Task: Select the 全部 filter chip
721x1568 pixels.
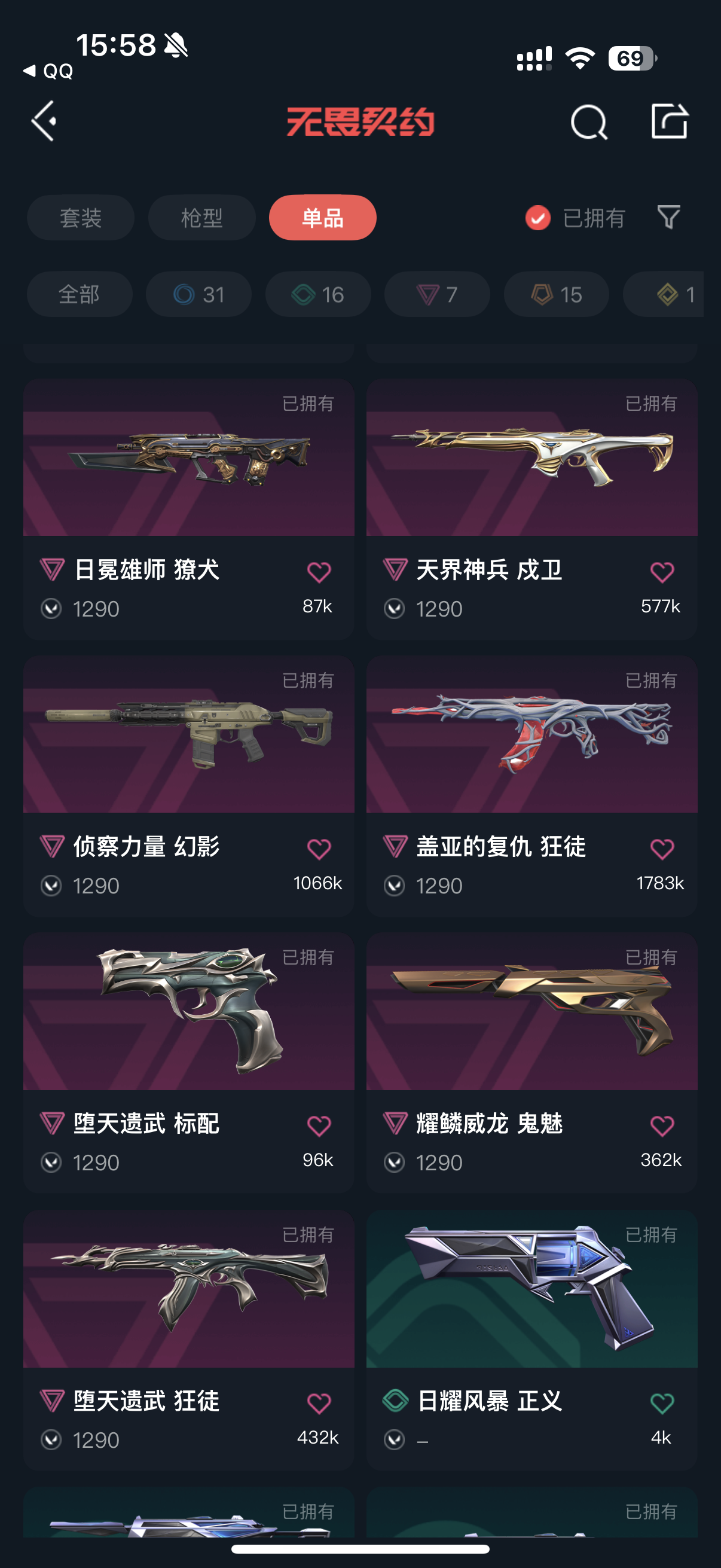Action: (x=79, y=295)
